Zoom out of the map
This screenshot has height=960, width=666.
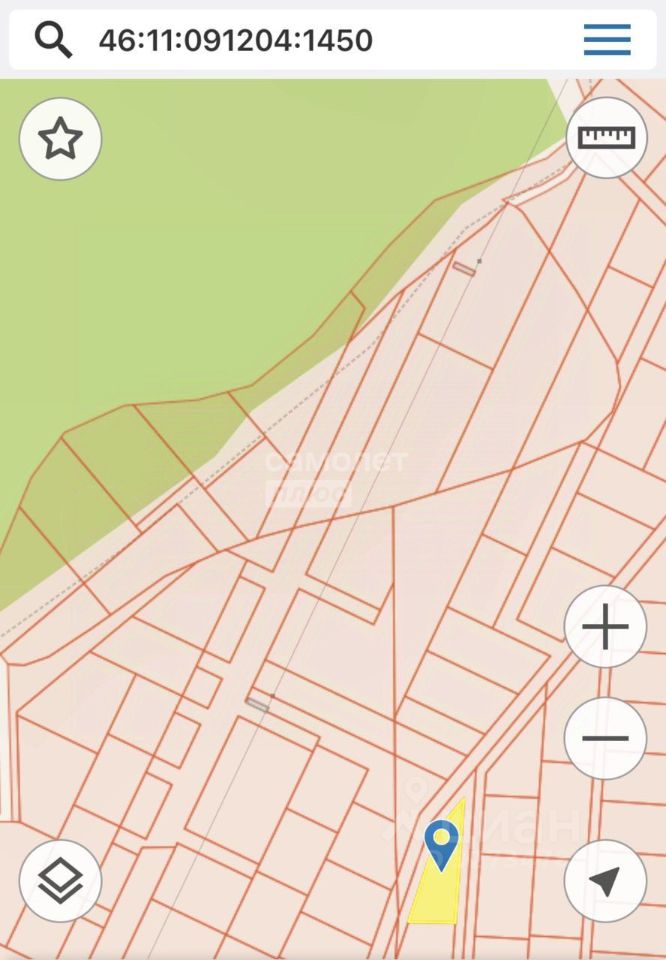point(605,739)
